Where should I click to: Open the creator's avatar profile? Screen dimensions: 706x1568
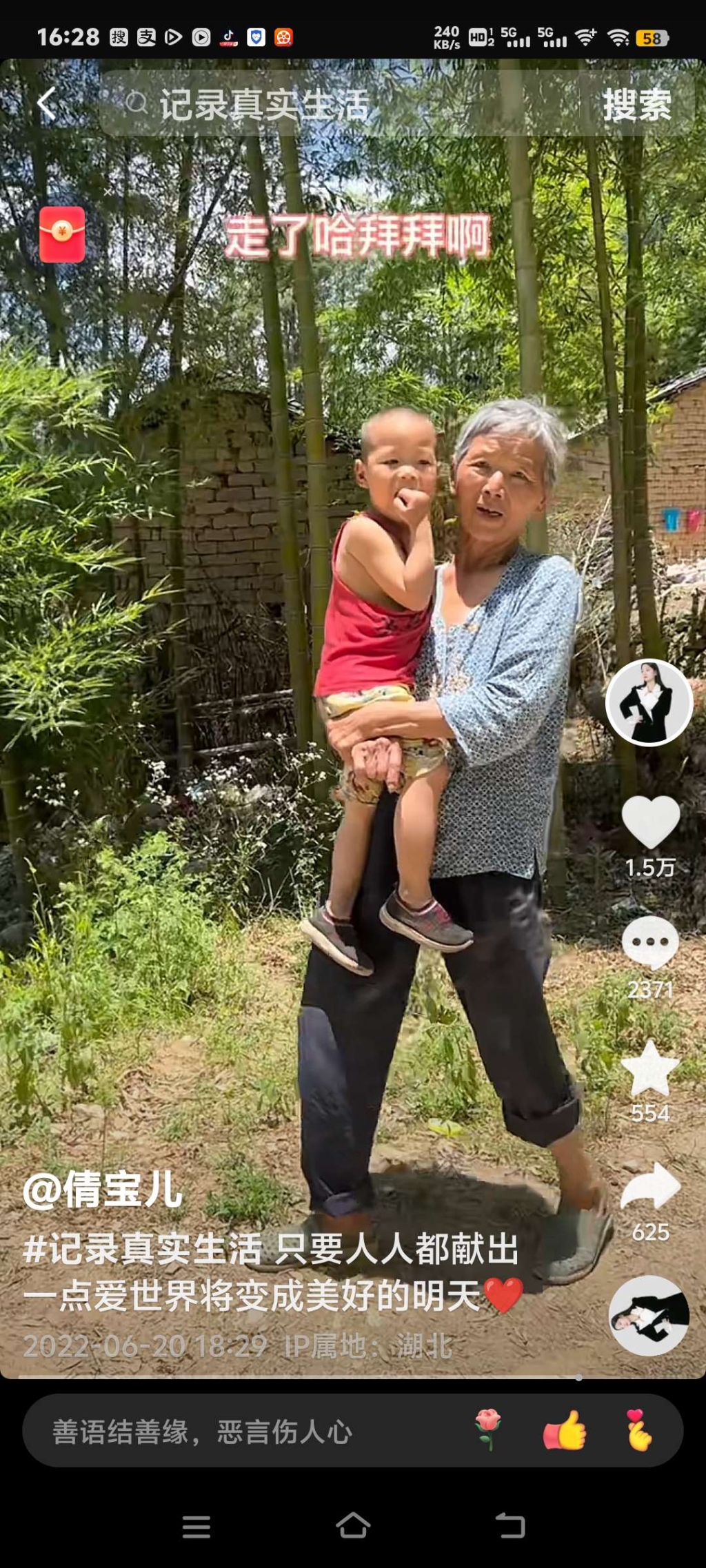click(649, 702)
